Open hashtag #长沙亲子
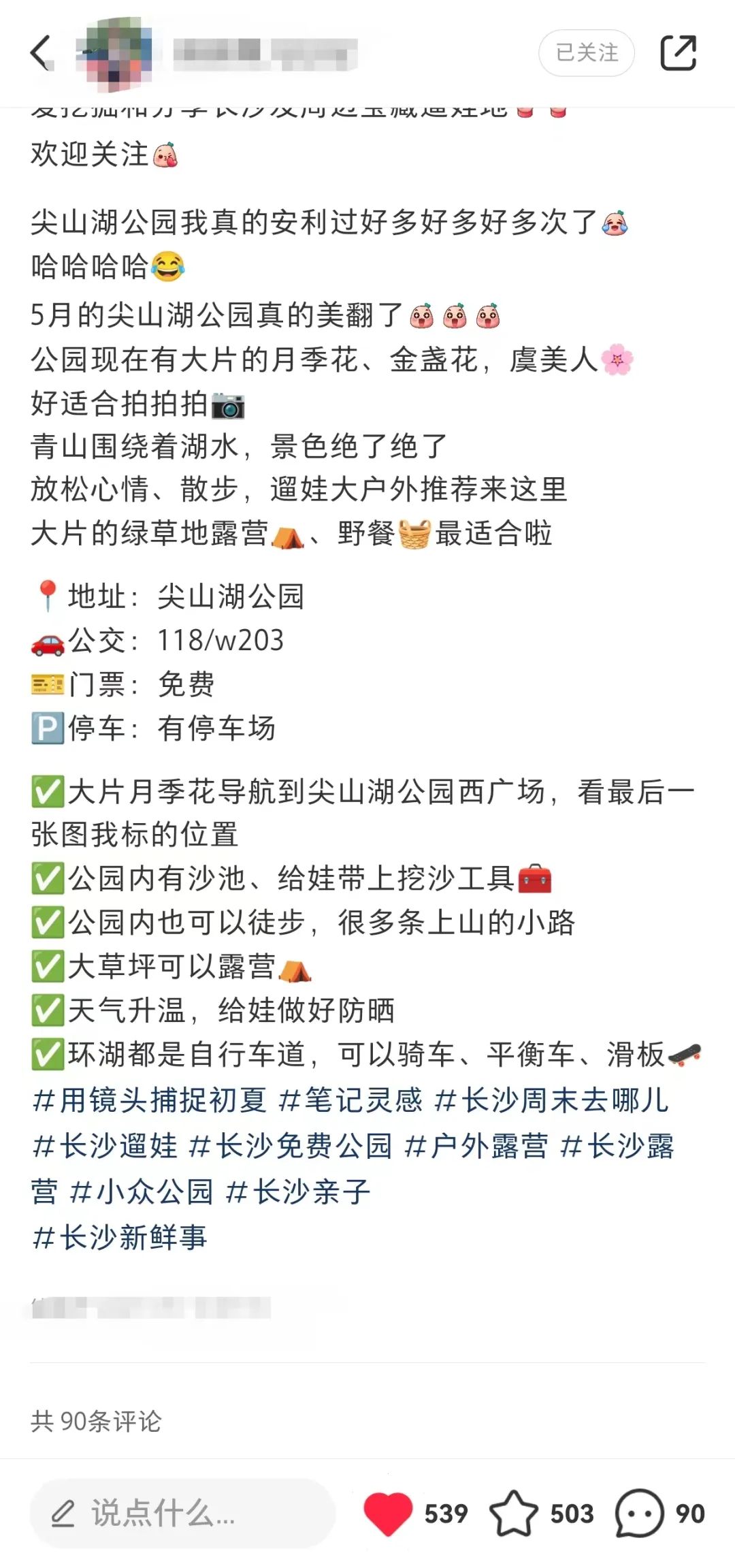Screen dimensions: 735x1568 point(297,1192)
